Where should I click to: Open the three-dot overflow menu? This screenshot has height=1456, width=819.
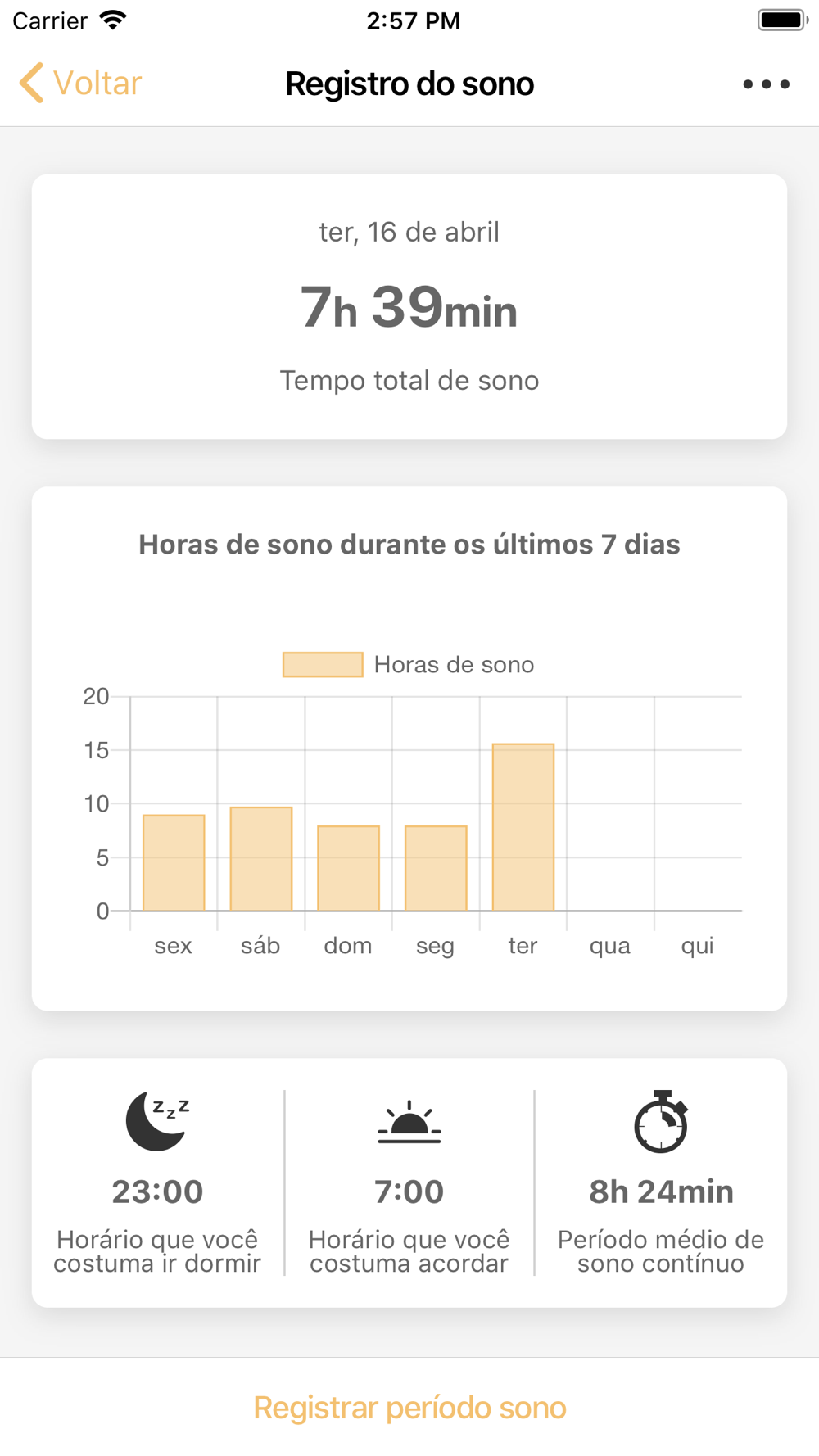point(766,84)
